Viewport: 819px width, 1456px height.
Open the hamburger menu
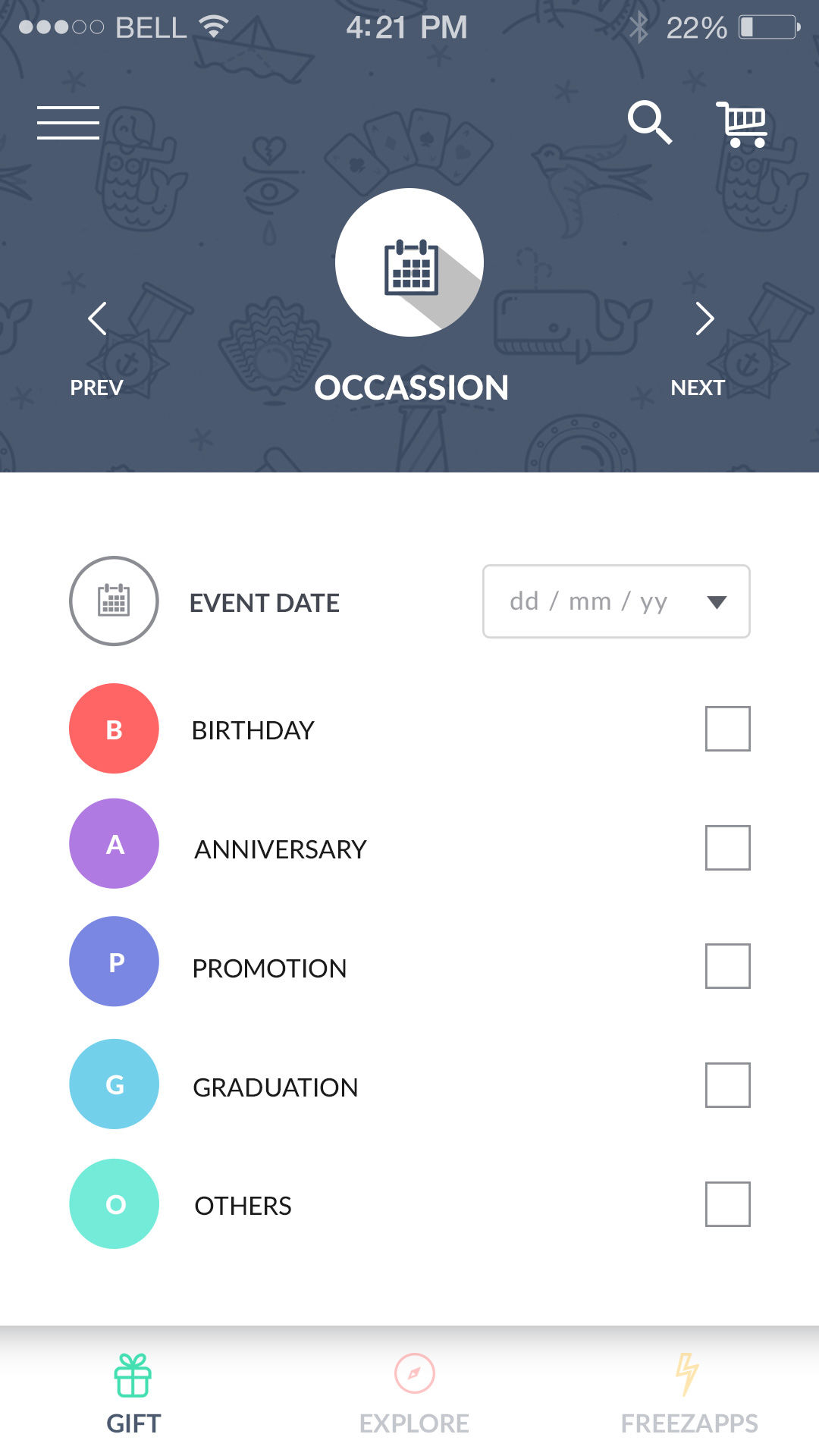pyautogui.click(x=68, y=123)
